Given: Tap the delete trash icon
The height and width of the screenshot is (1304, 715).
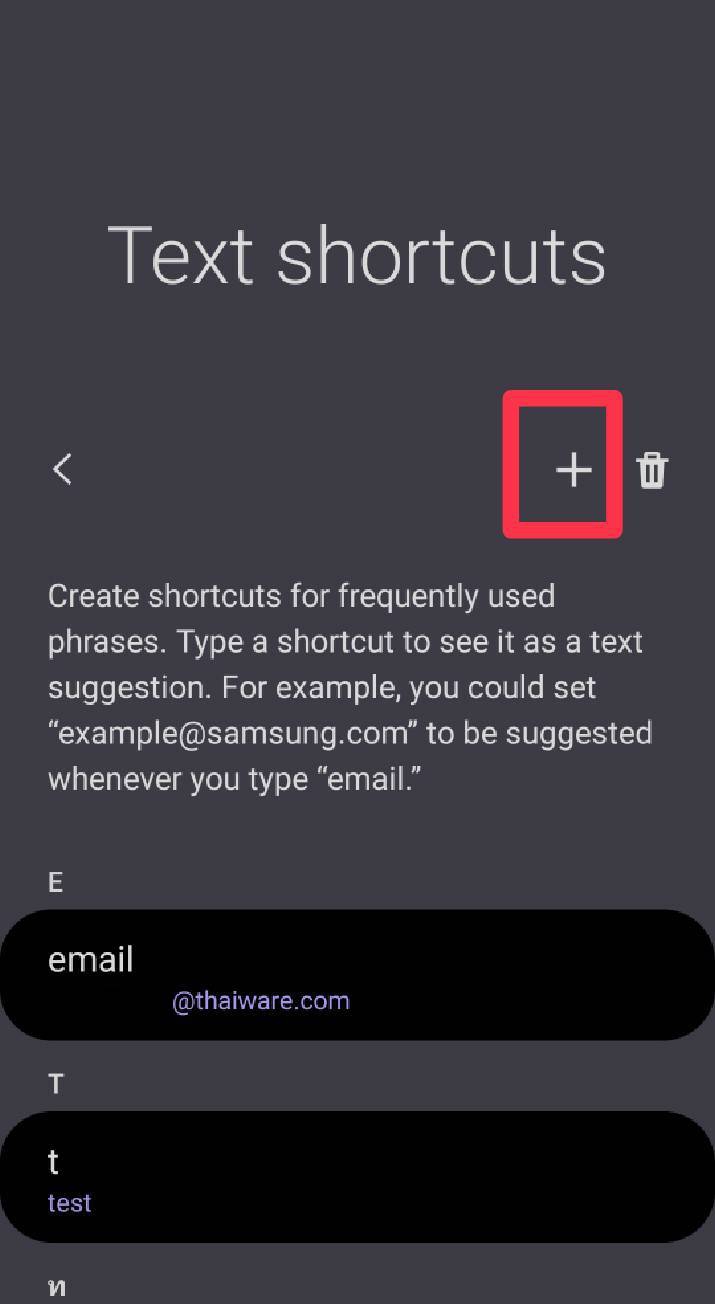Looking at the screenshot, I should pyautogui.click(x=652, y=469).
